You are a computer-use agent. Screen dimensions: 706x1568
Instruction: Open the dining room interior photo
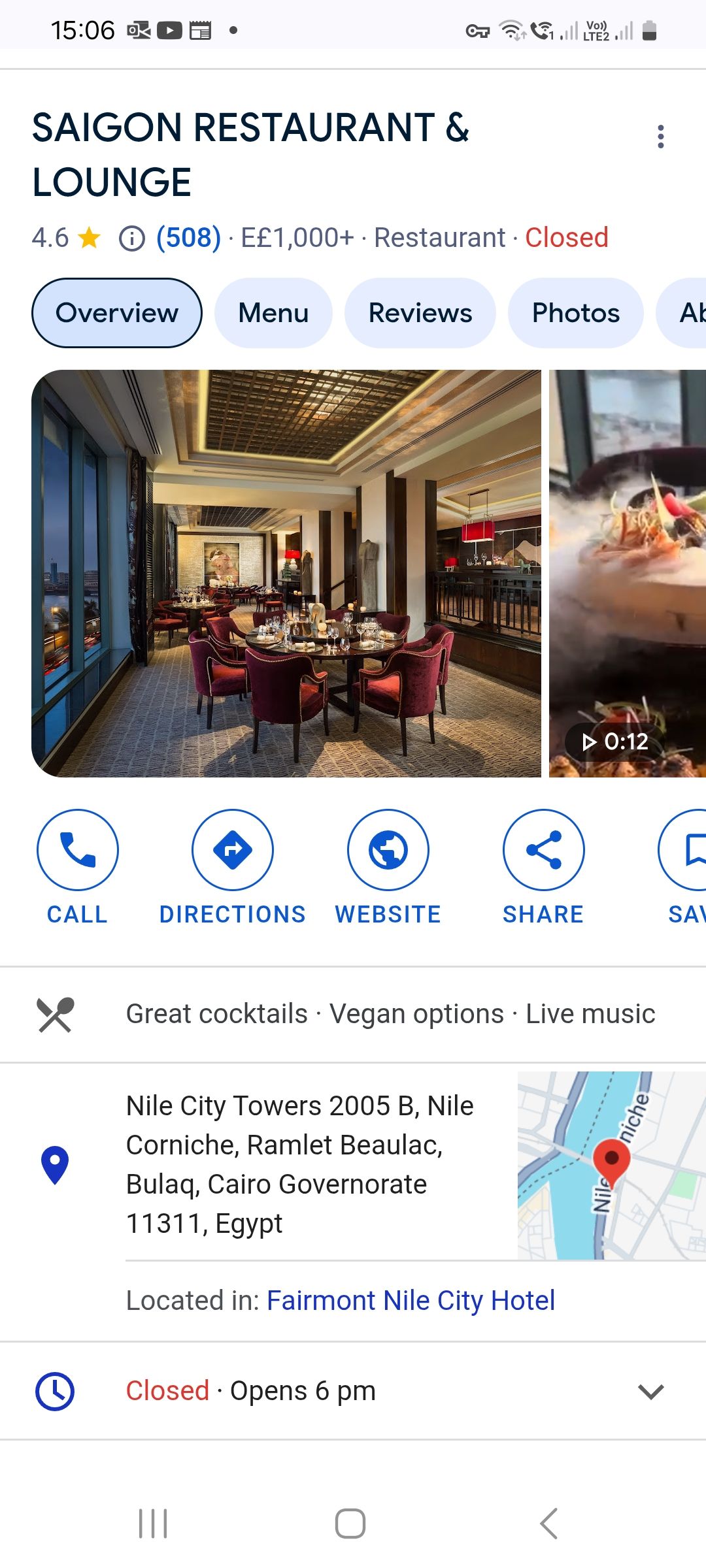click(286, 574)
